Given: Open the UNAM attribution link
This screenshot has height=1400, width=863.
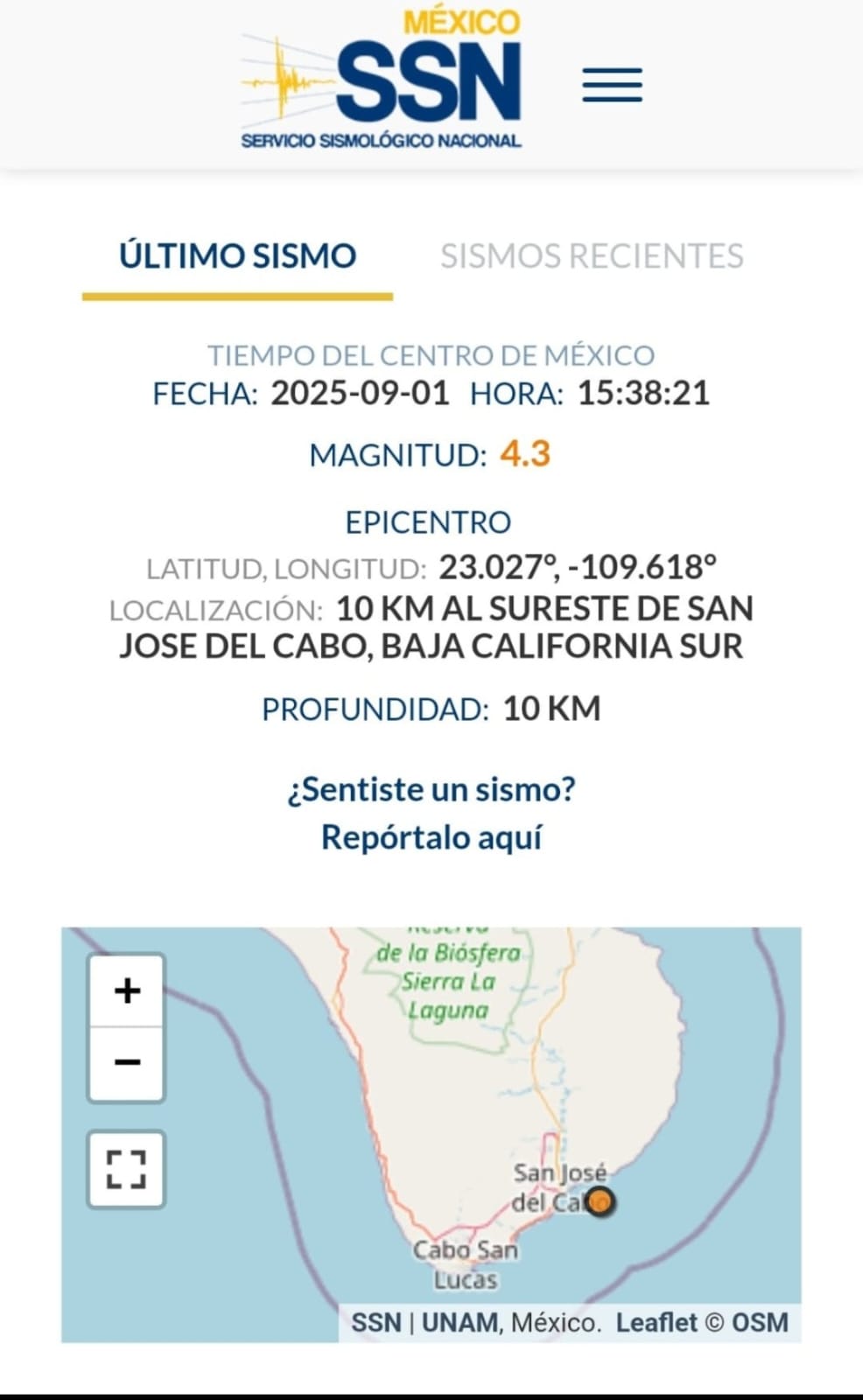Looking at the screenshot, I should (x=460, y=1322).
